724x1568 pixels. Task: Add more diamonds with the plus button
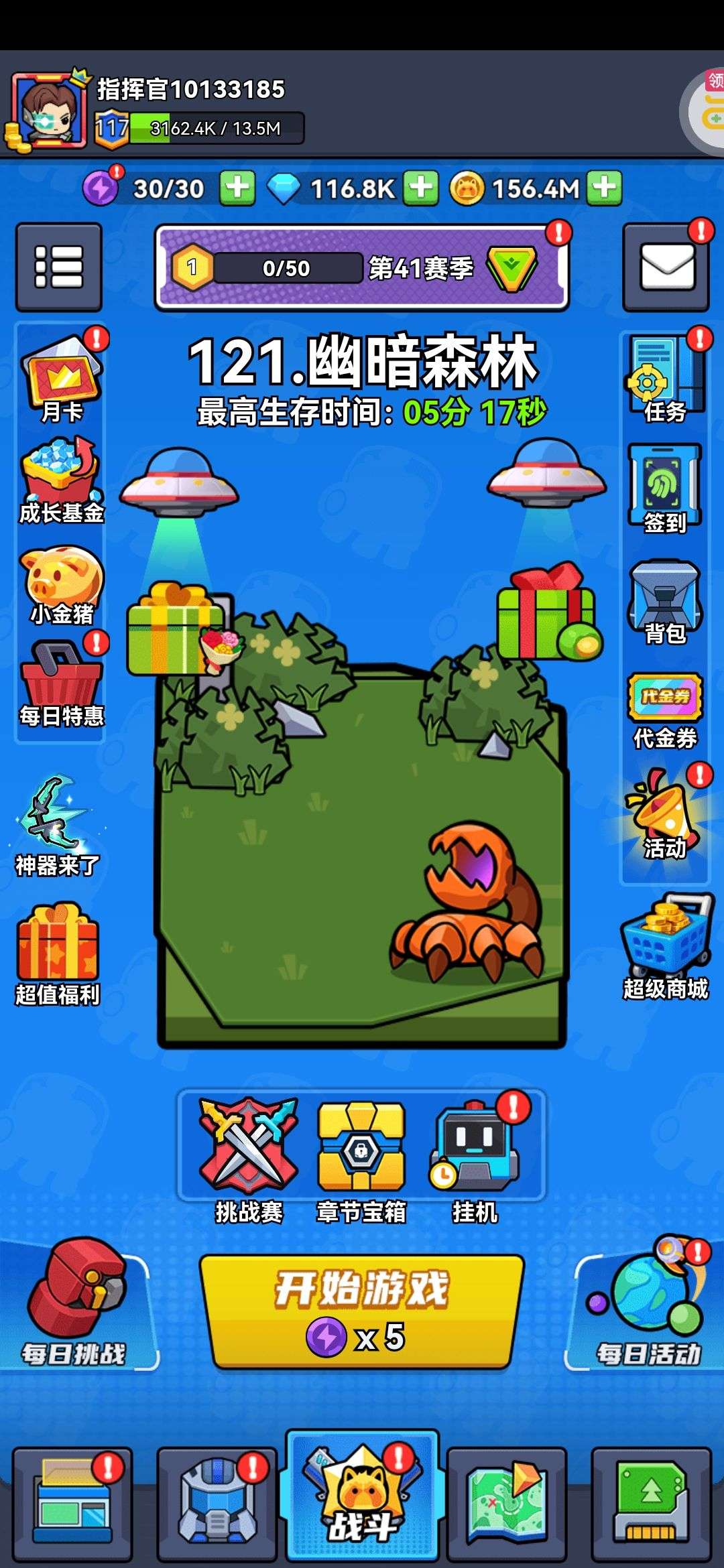click(421, 188)
